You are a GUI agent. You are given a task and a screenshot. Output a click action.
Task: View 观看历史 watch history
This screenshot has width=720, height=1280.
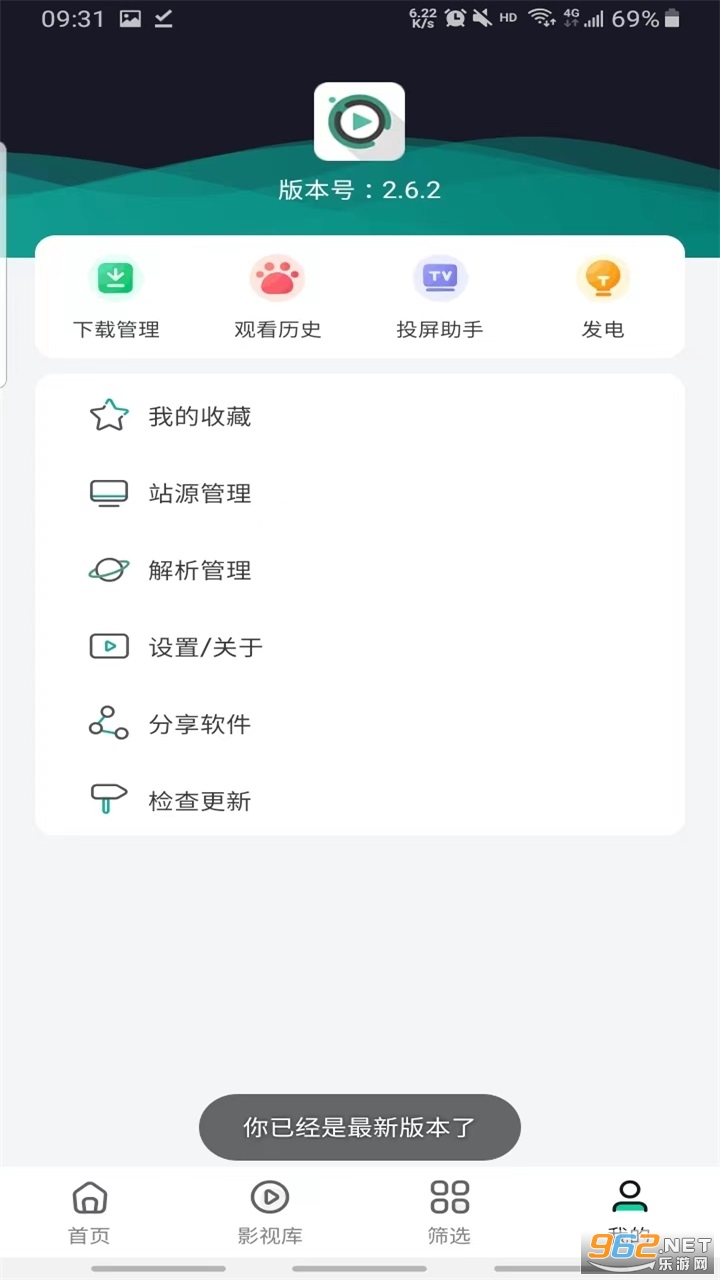[x=277, y=297]
